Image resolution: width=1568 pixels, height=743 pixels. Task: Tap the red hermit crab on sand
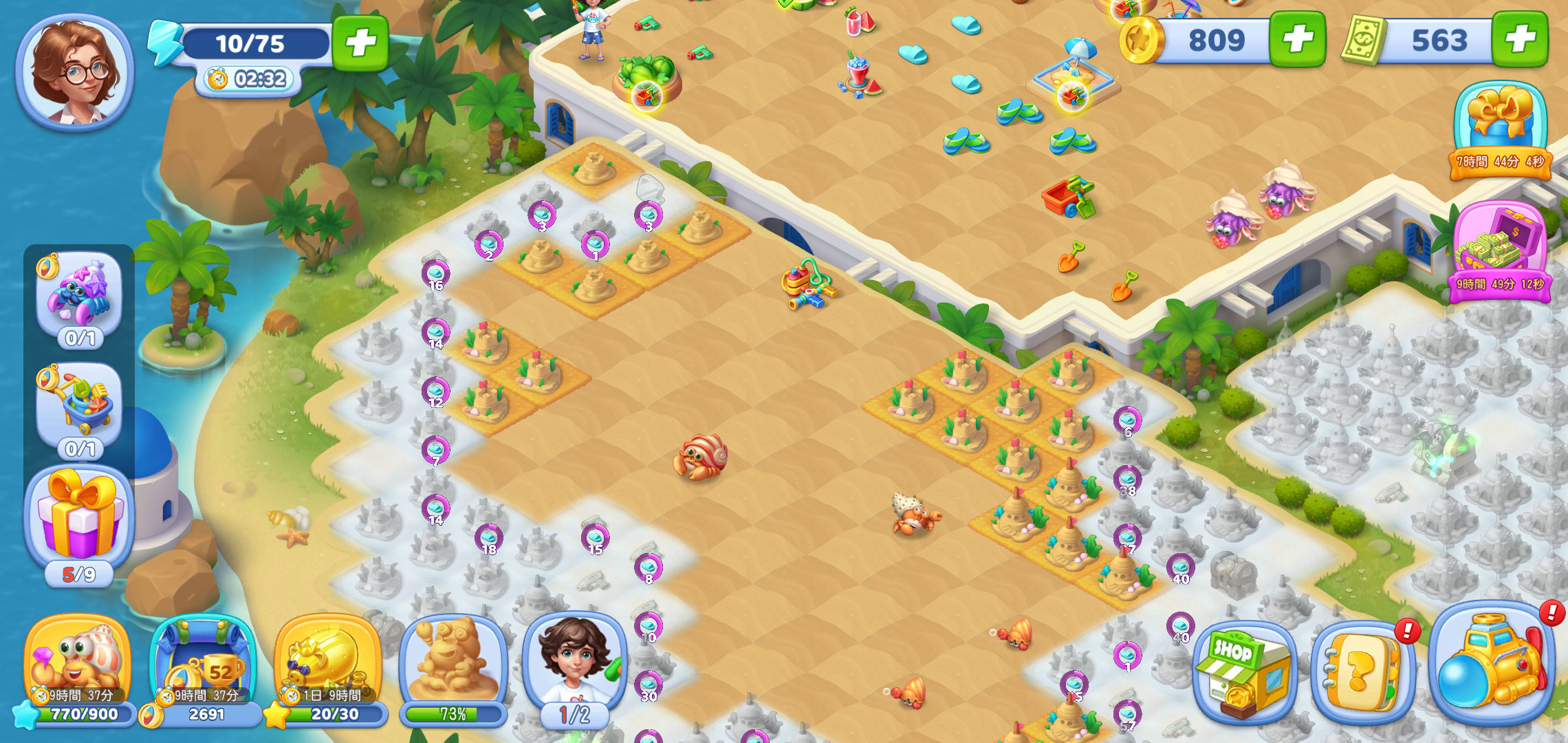coord(701,457)
